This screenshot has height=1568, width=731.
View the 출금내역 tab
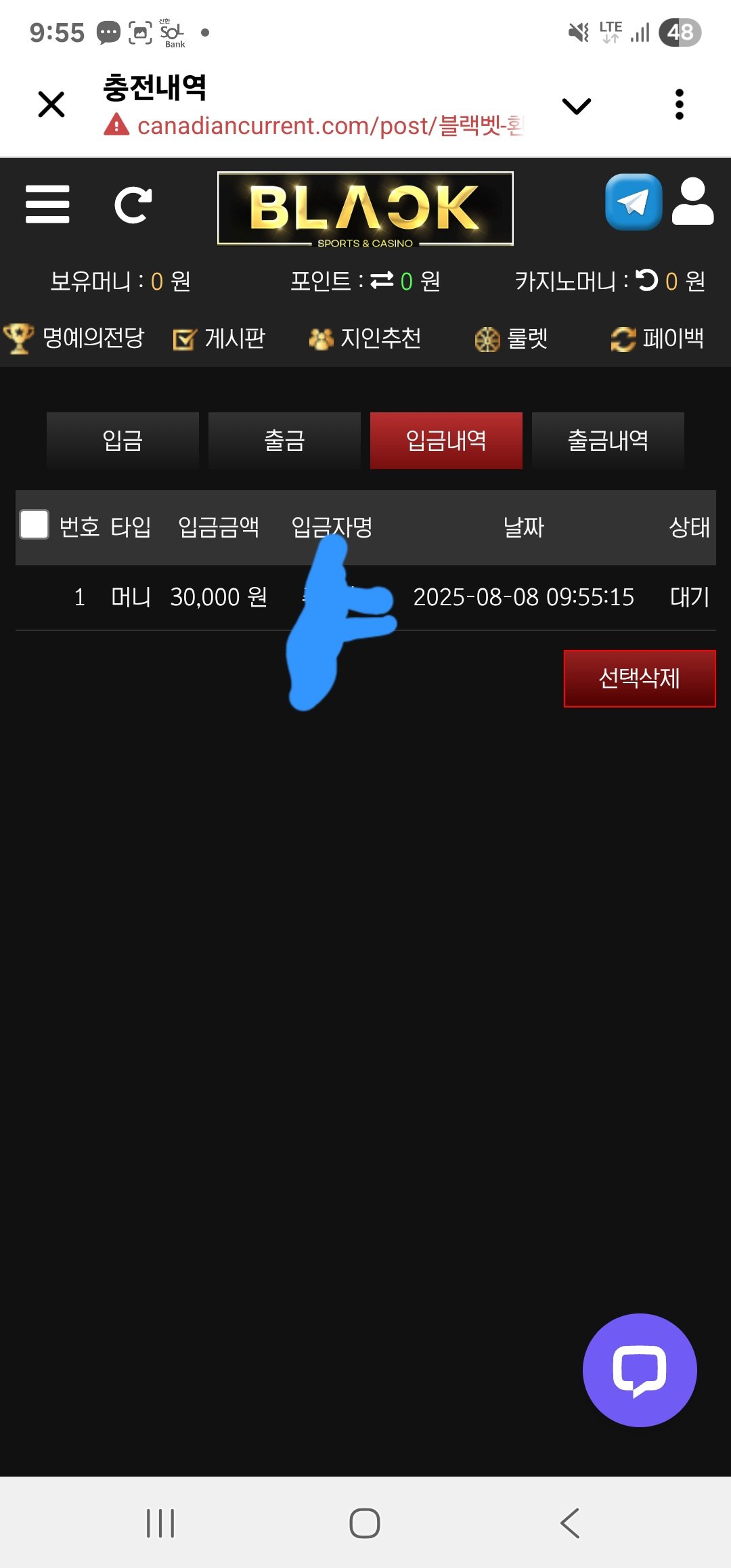608,441
